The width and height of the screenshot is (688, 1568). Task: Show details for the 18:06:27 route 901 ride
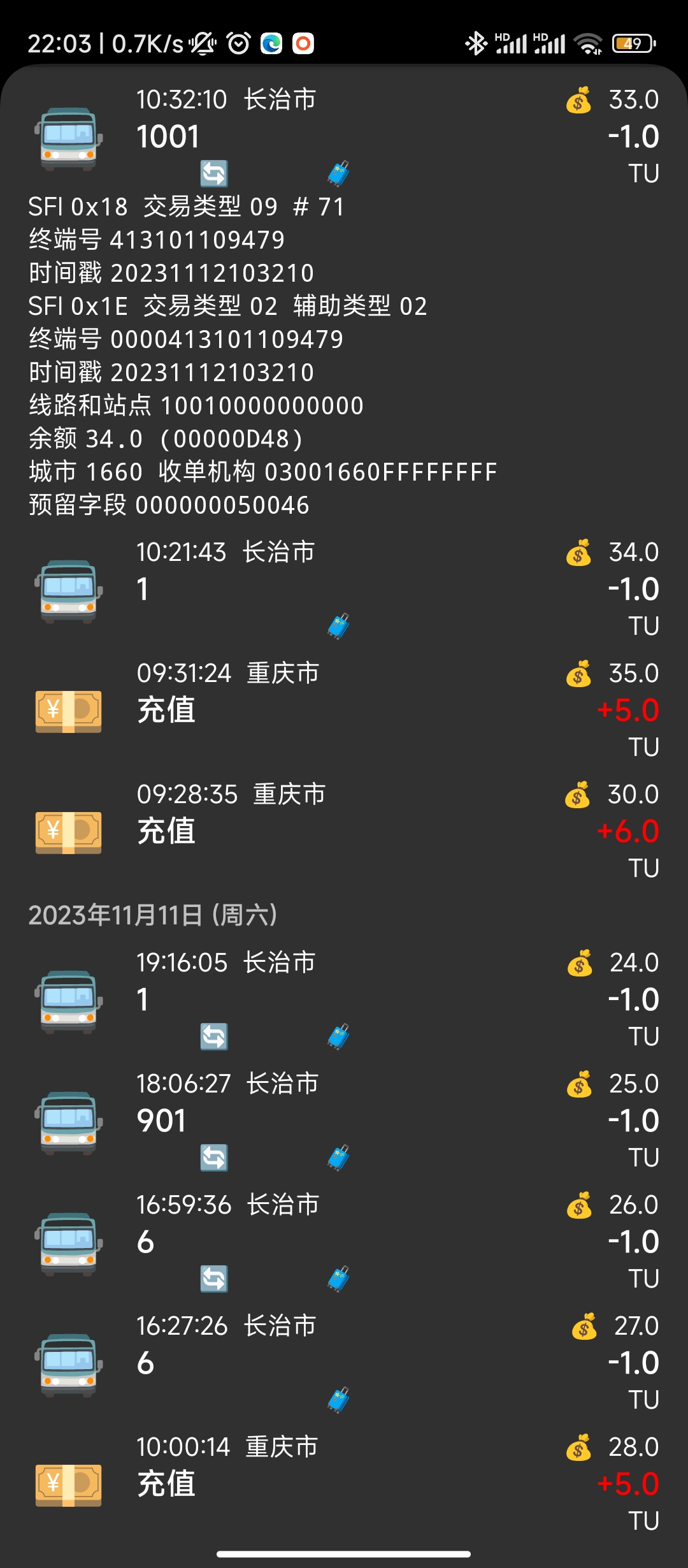(x=344, y=1119)
